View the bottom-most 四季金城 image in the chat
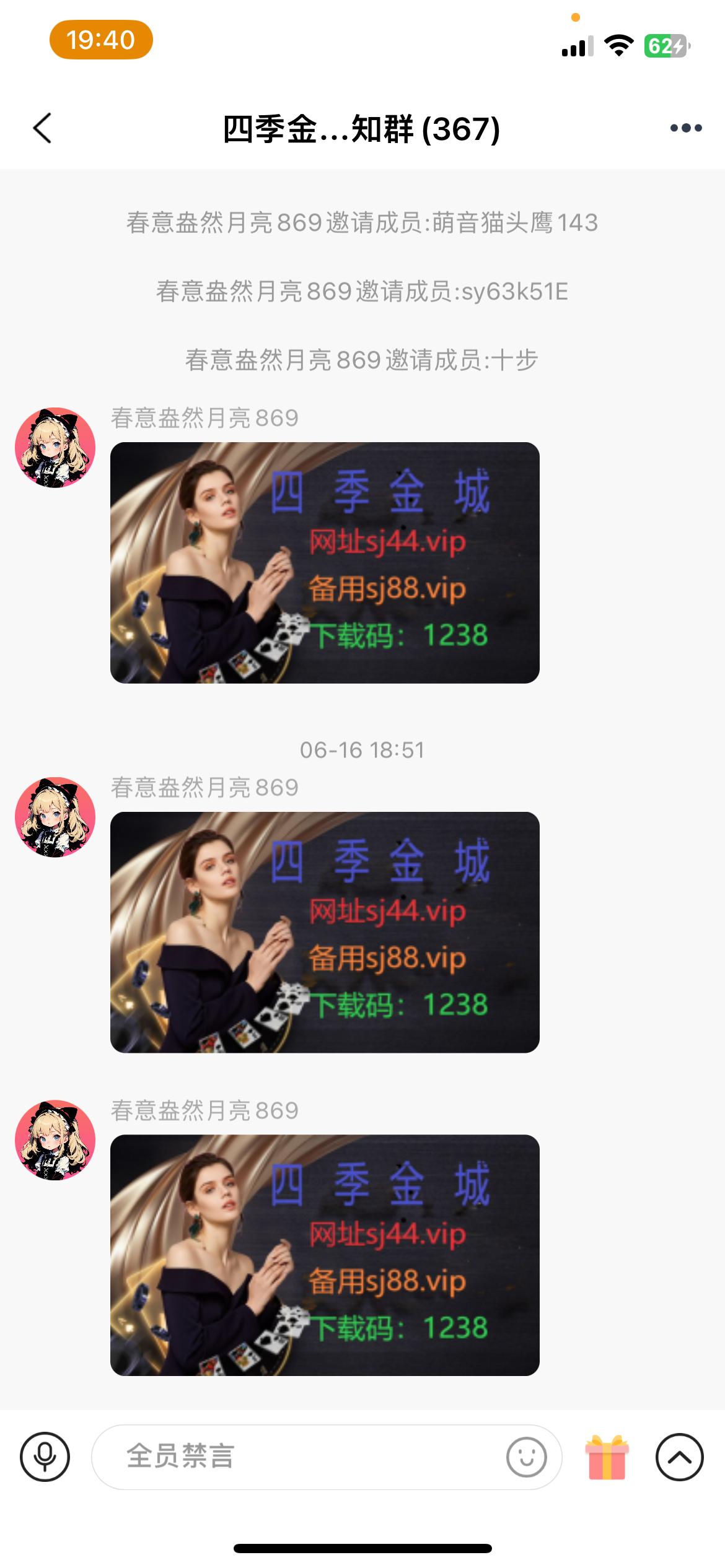This screenshot has width=725, height=1568. [325, 1255]
